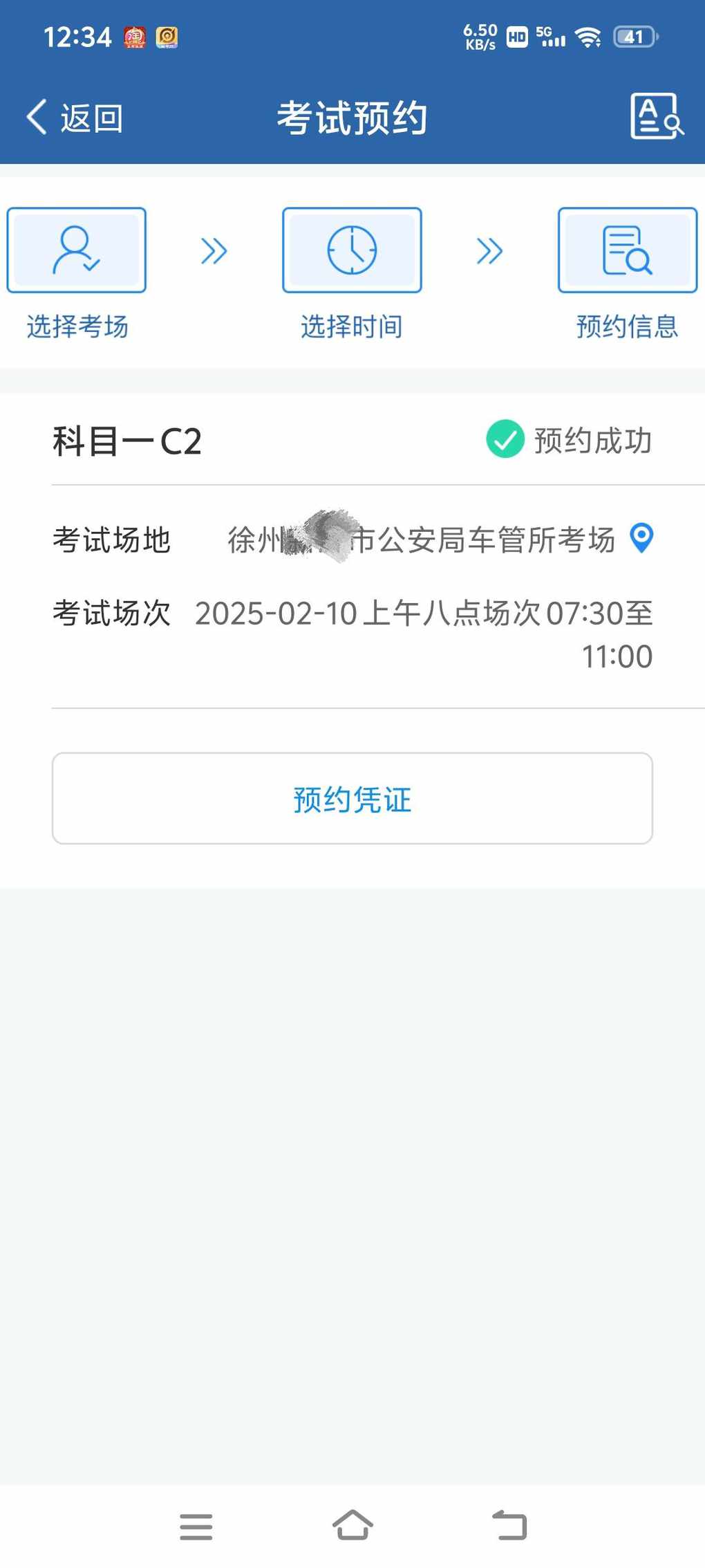
Task: Open the map location pin for 考试场地
Action: 642,538
